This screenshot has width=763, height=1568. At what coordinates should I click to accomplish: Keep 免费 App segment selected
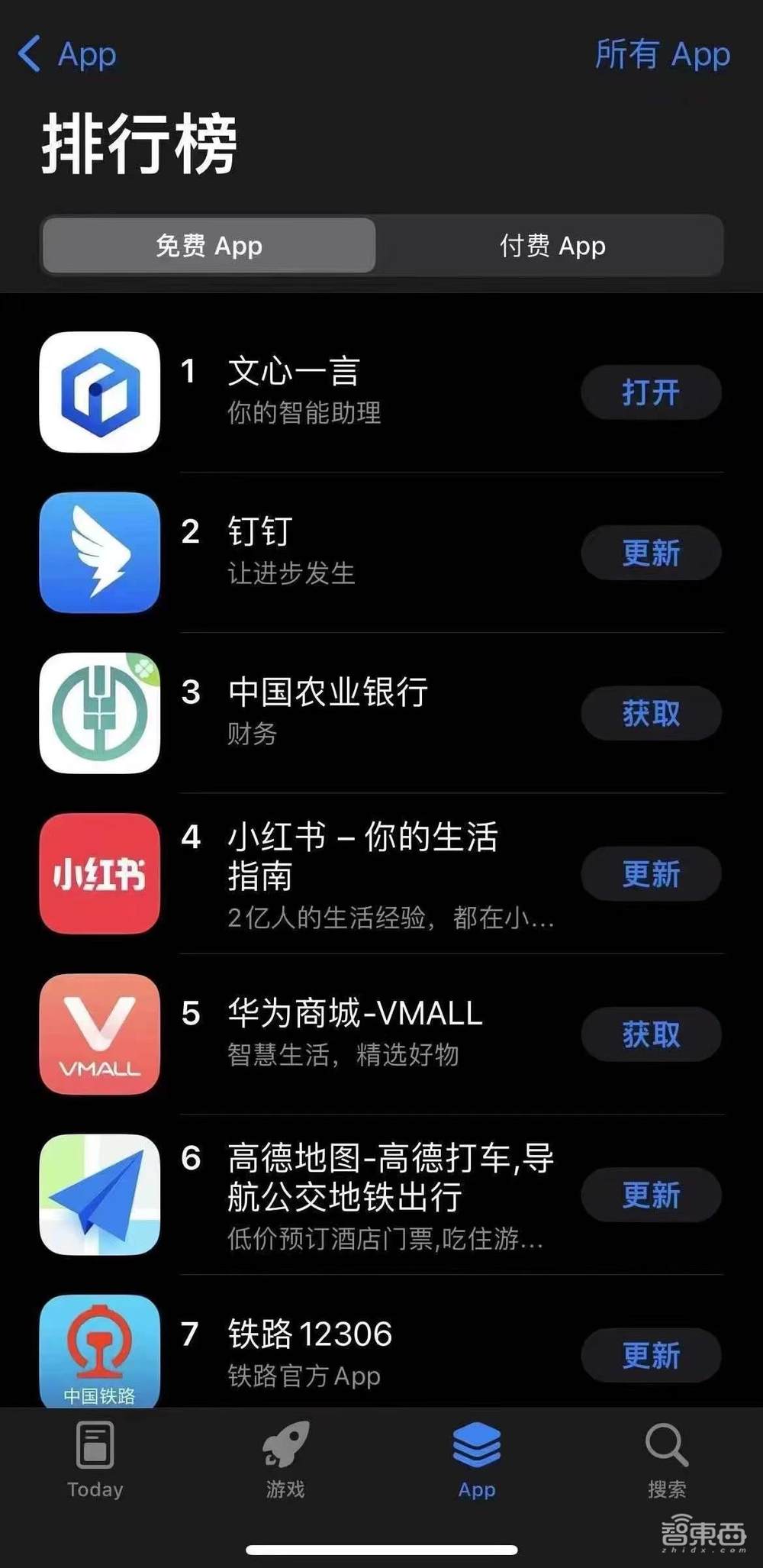[208, 246]
